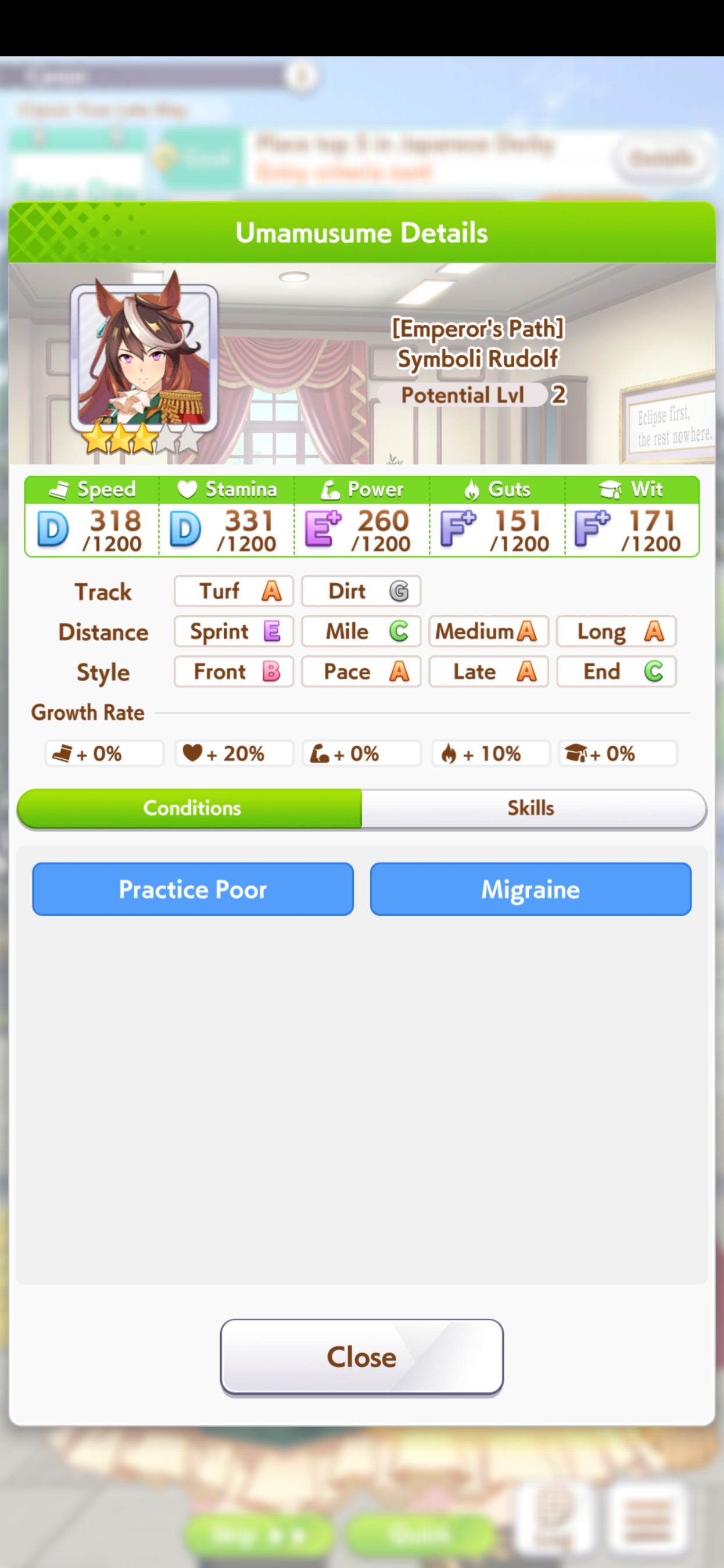View the Migraine condition info
724x1568 pixels.
coord(531,889)
